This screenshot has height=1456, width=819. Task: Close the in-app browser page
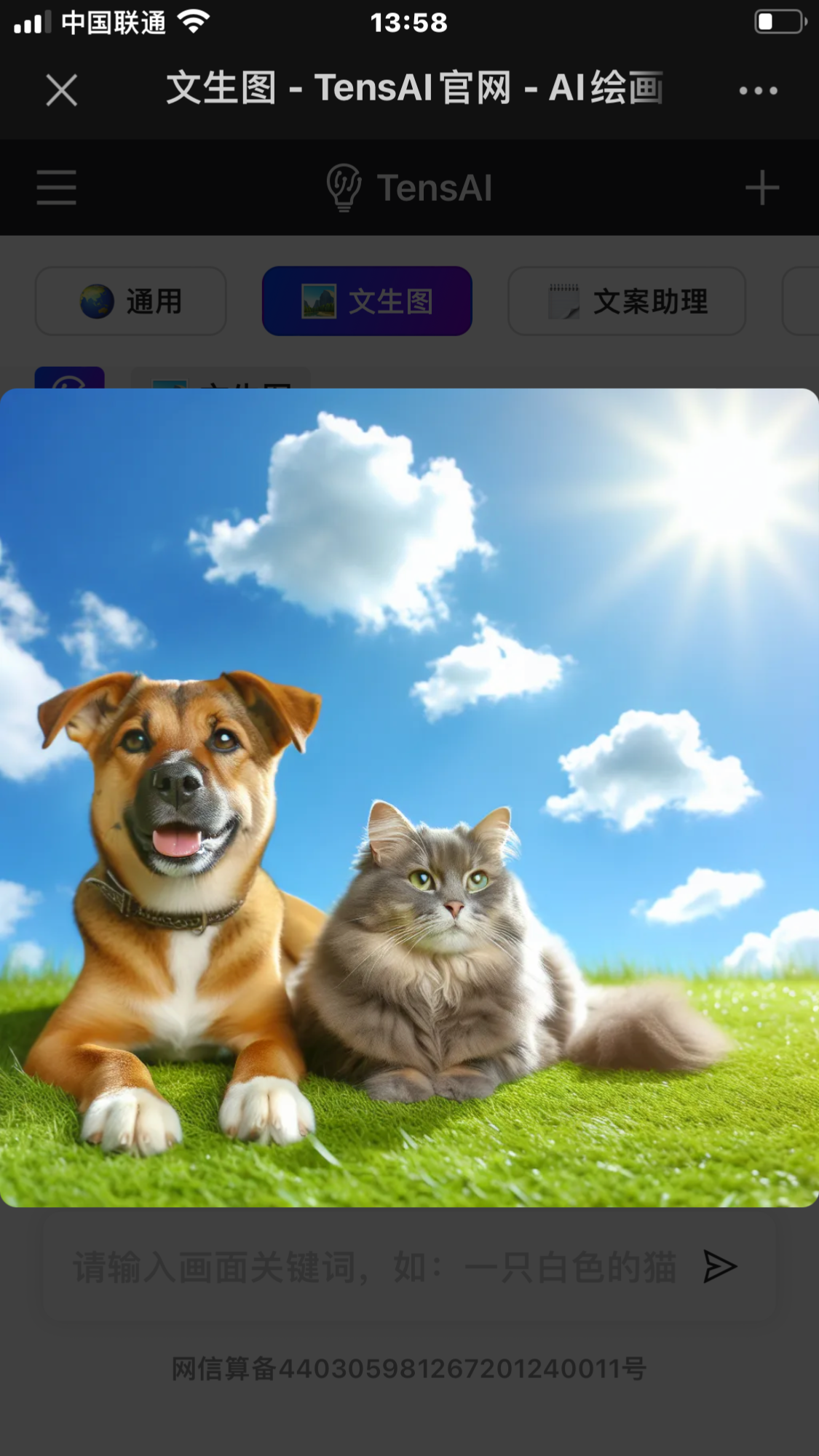(x=62, y=91)
